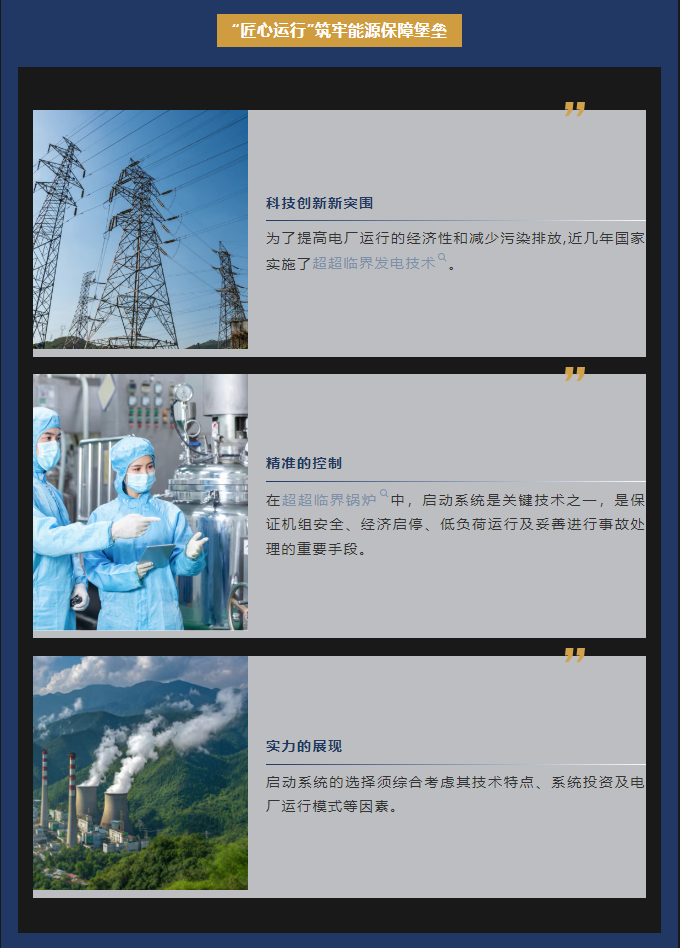Open the 超超临界锅炉 search link
Viewport: 680px width, 948px height.
coord(329,500)
